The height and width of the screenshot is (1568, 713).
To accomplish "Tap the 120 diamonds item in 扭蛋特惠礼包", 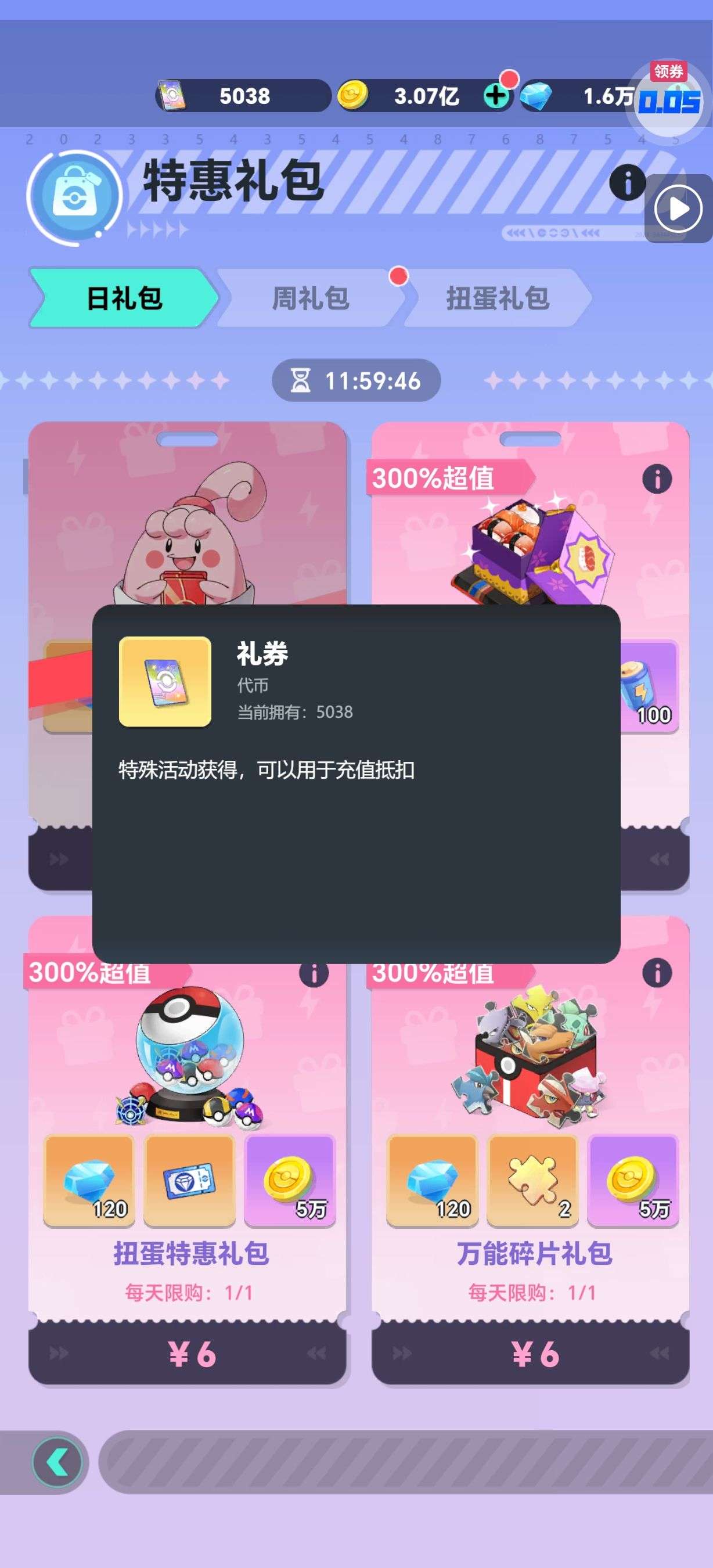I will pos(89,1181).
